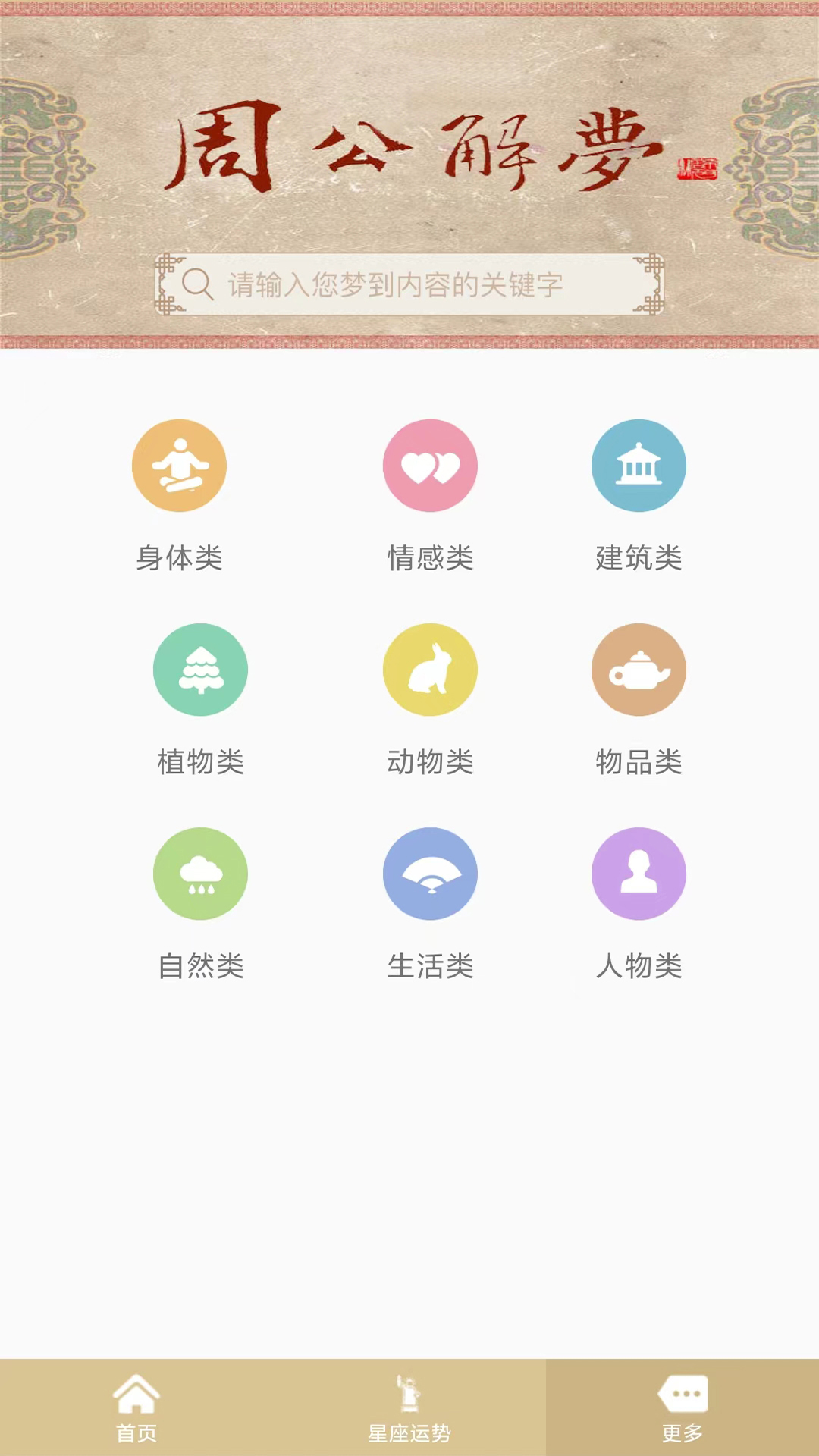This screenshot has width=819, height=1456.
Task: Click the 周公解梦 banner title
Action: (x=409, y=148)
